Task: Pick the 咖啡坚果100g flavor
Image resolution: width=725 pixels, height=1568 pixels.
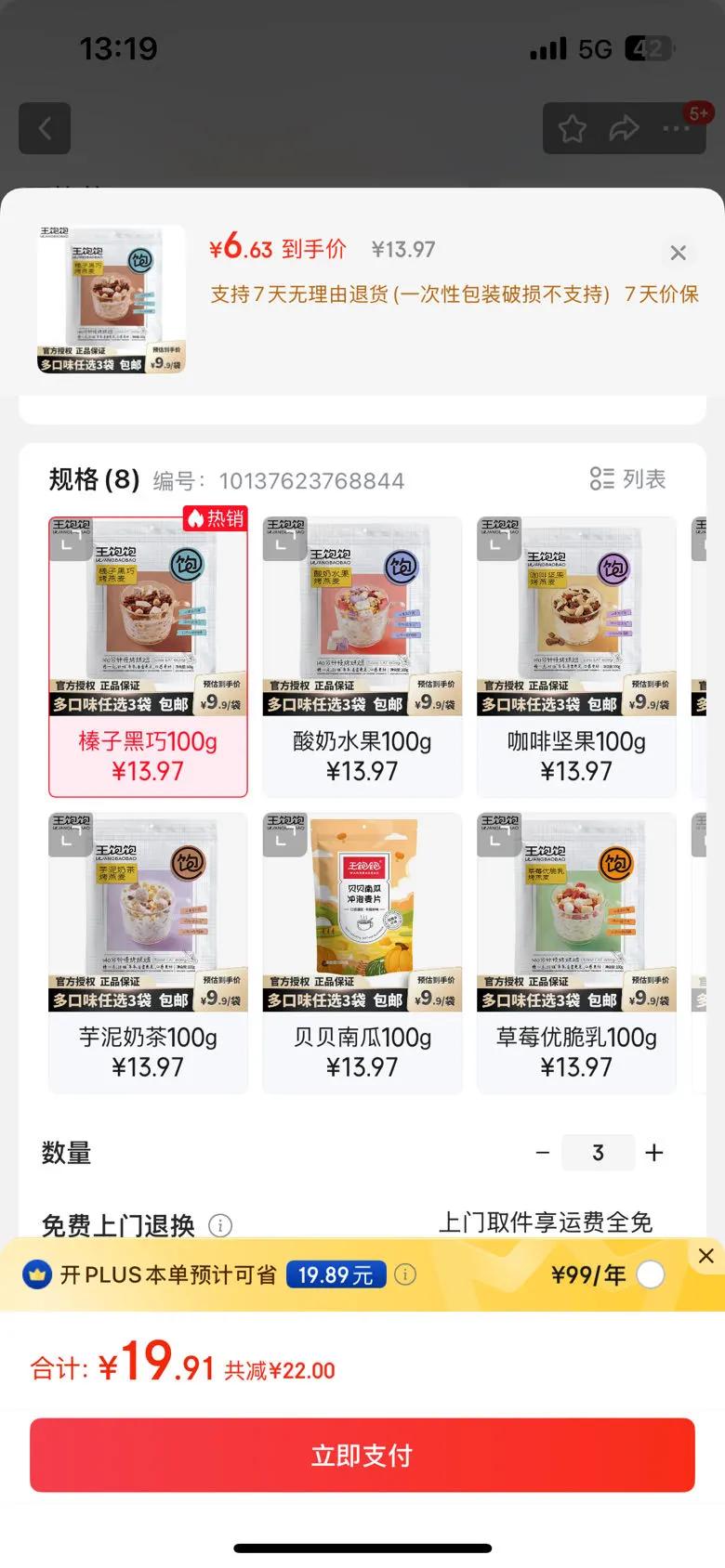Action: (x=576, y=657)
